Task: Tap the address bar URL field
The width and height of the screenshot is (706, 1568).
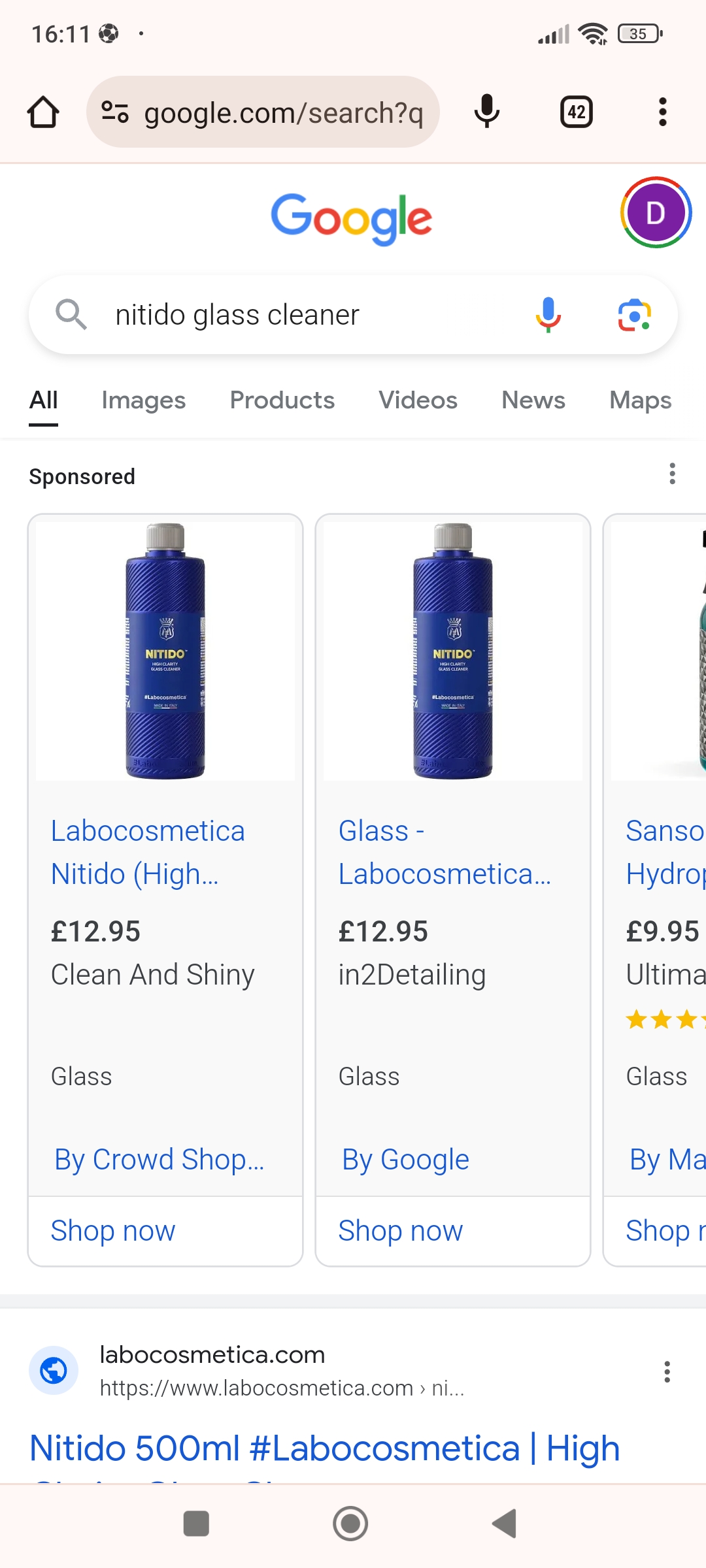Action: 282,113
